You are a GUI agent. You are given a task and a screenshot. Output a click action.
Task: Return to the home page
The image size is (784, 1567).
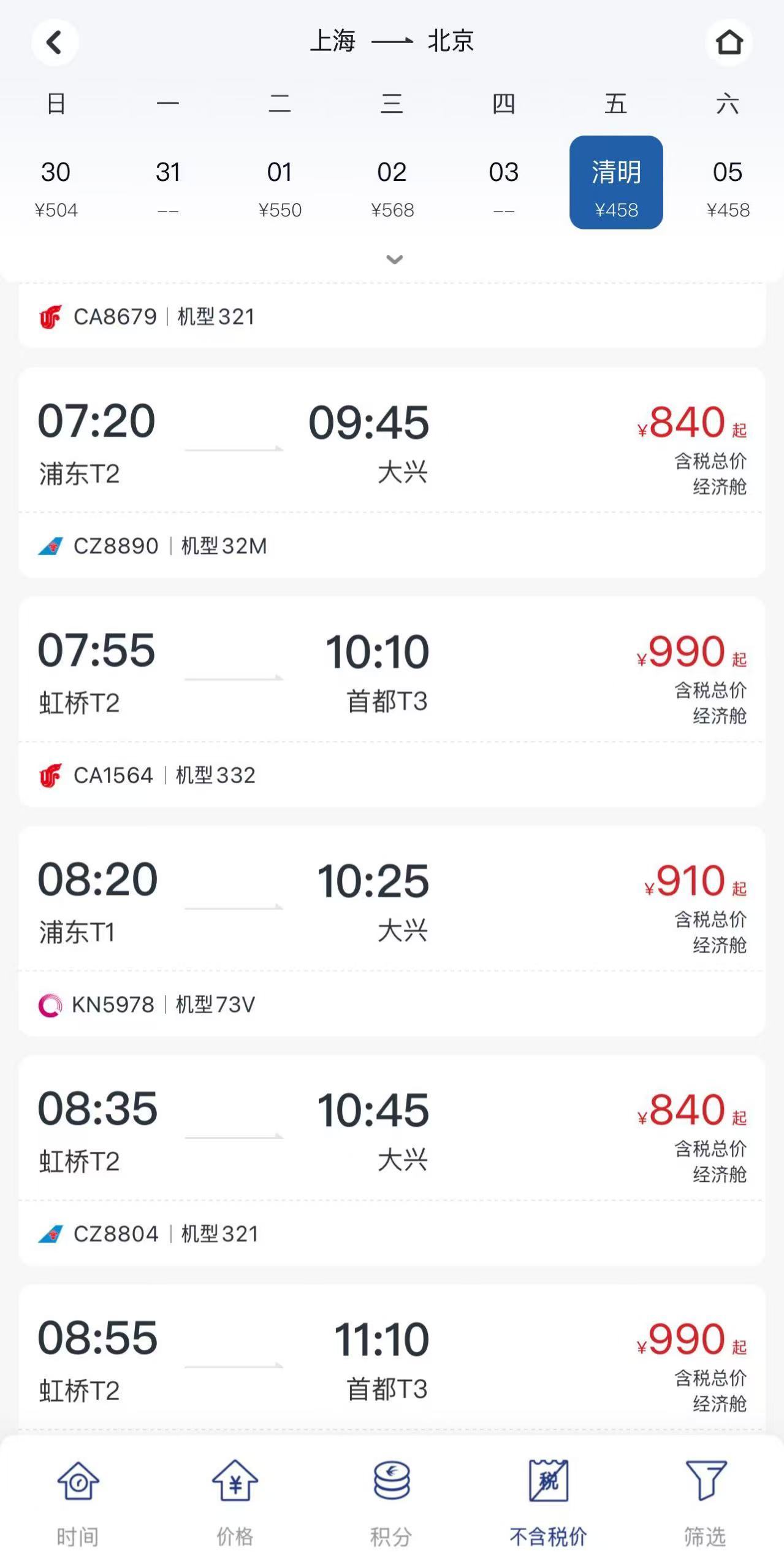point(729,42)
